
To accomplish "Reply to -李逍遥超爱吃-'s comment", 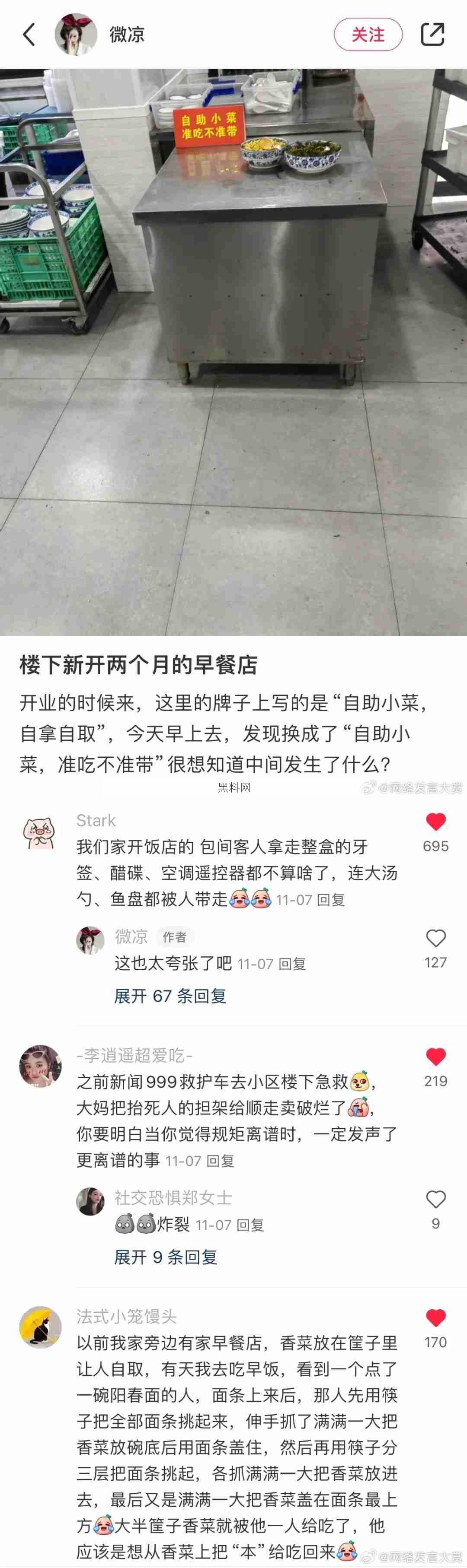I will (220, 1161).
